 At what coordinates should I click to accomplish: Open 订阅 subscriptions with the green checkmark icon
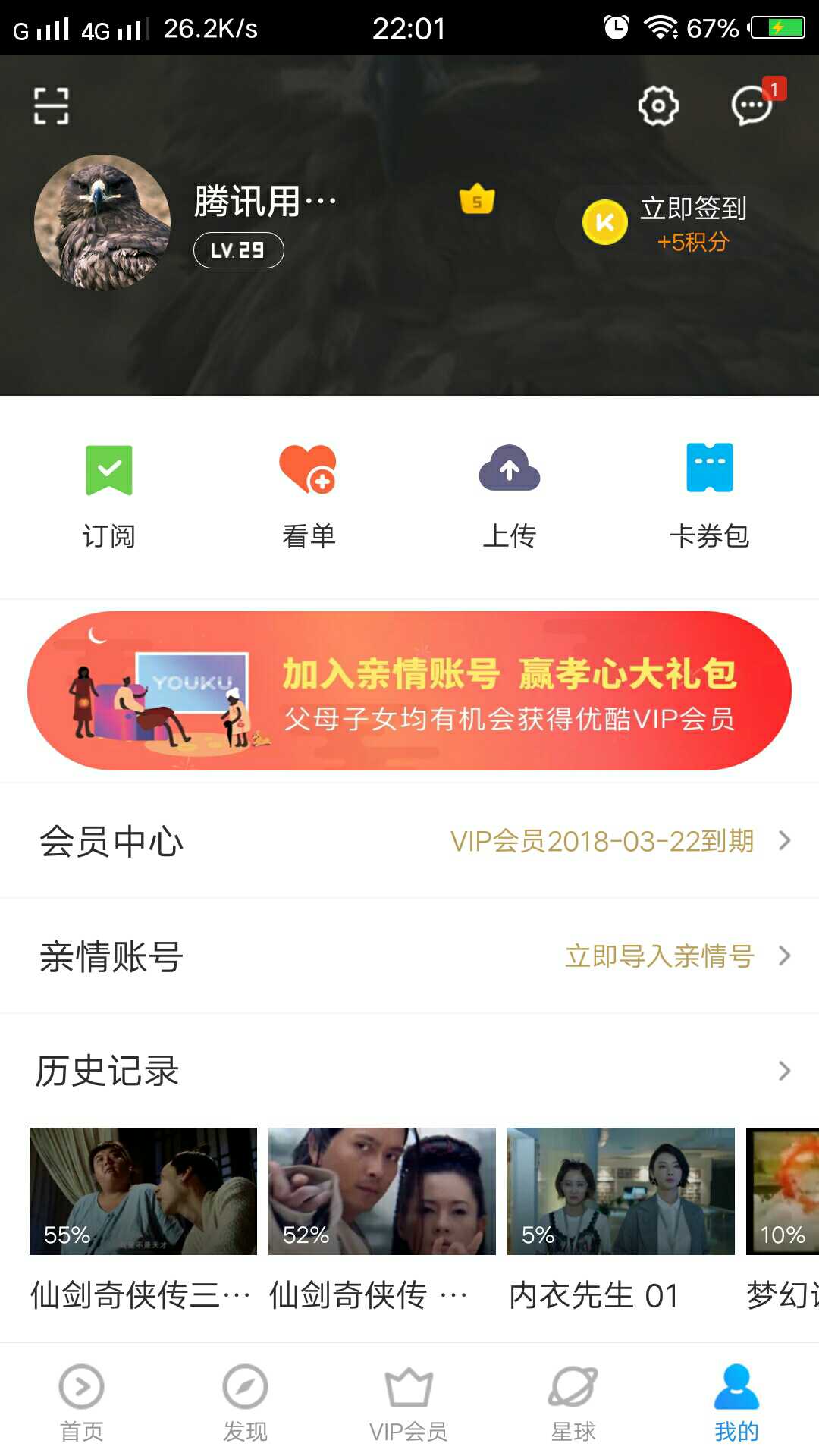pyautogui.click(x=109, y=493)
